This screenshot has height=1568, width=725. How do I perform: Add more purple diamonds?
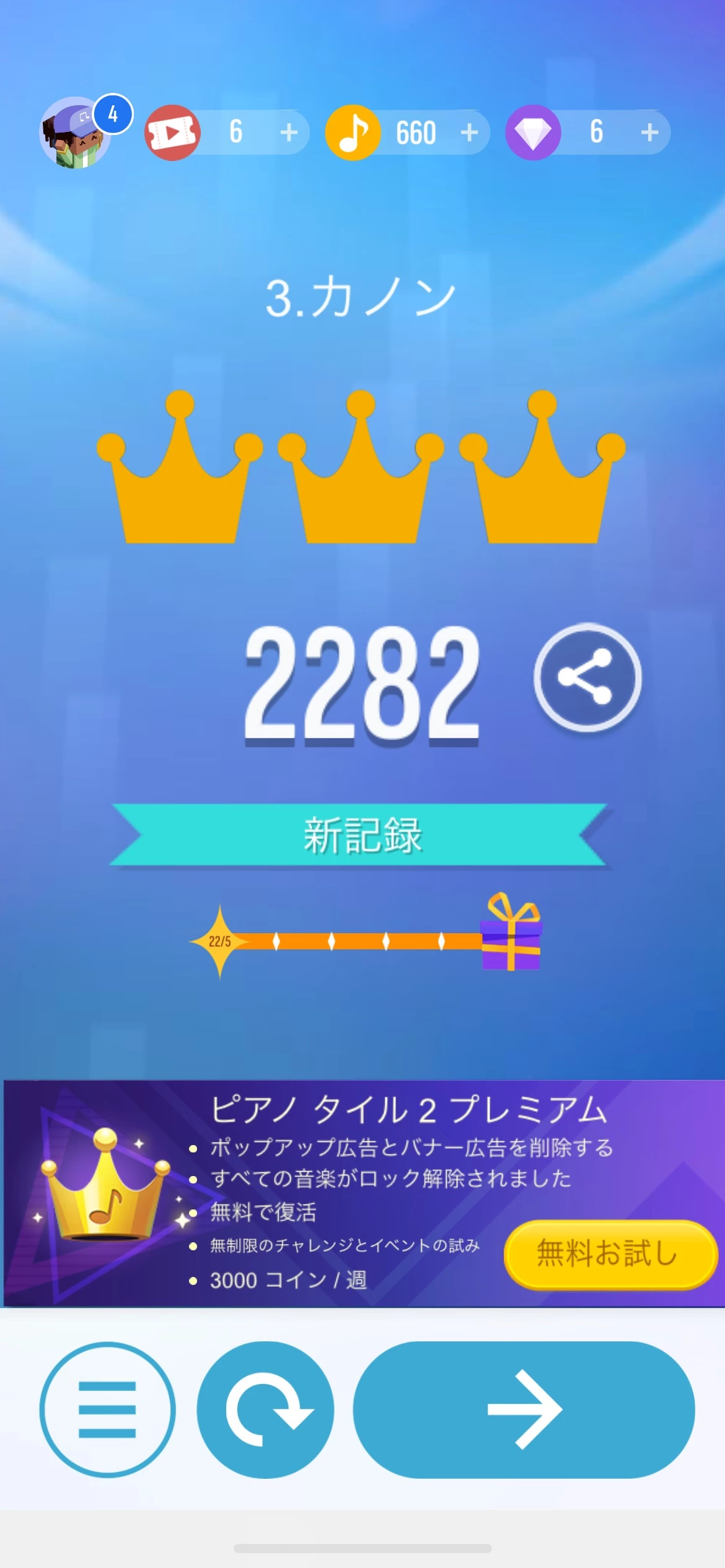649,133
